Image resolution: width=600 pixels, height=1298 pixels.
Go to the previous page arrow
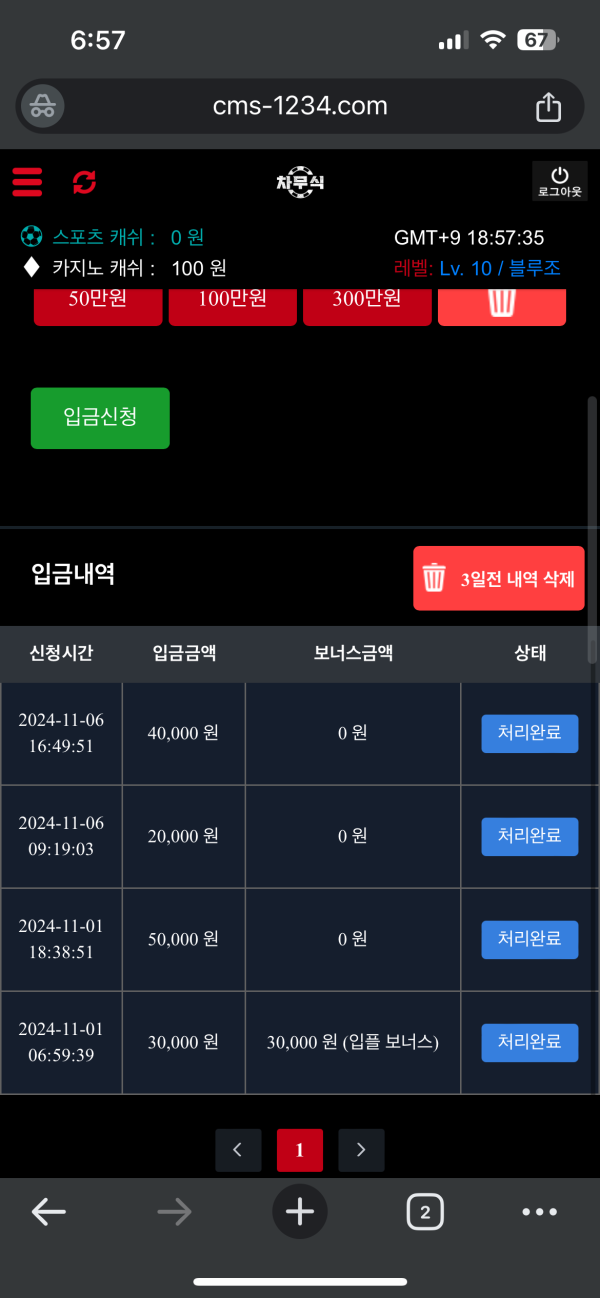pyautogui.click(x=238, y=1150)
